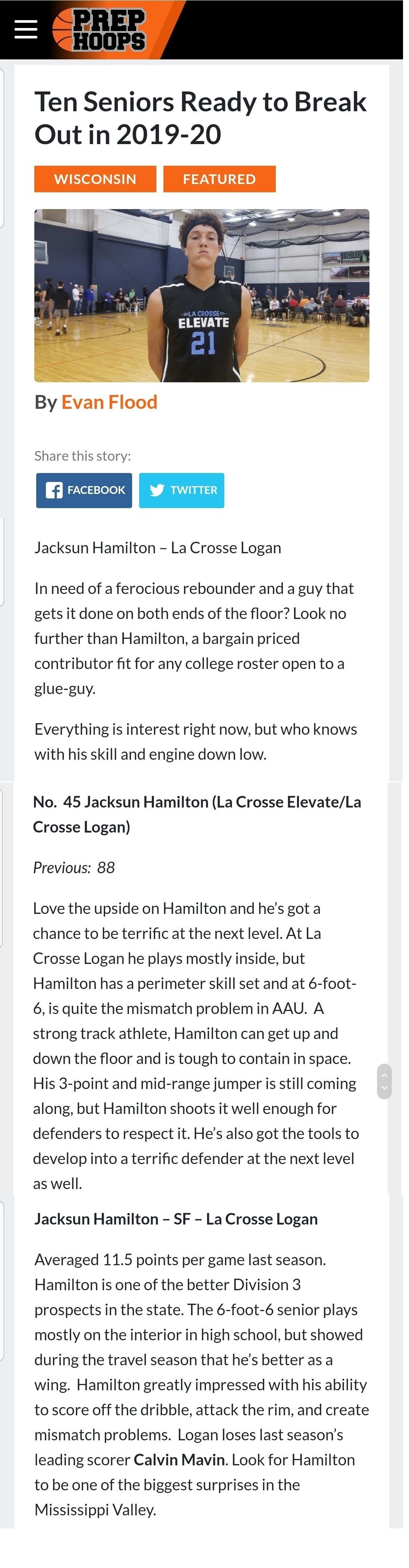Share this story on Twitter
The image size is (409, 1568).
(x=181, y=490)
